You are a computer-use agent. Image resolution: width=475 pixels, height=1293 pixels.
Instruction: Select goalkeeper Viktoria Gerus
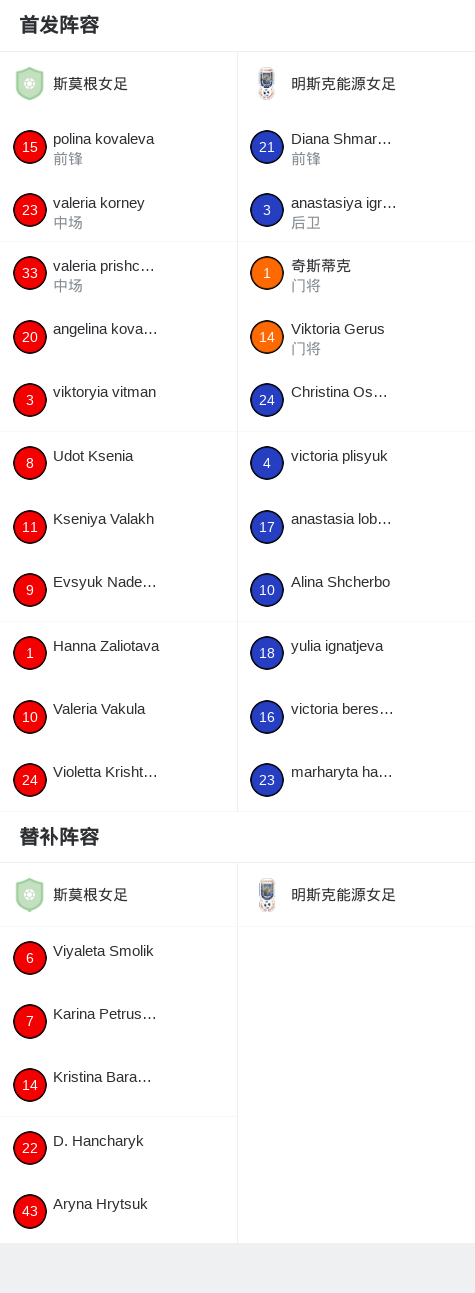(356, 337)
